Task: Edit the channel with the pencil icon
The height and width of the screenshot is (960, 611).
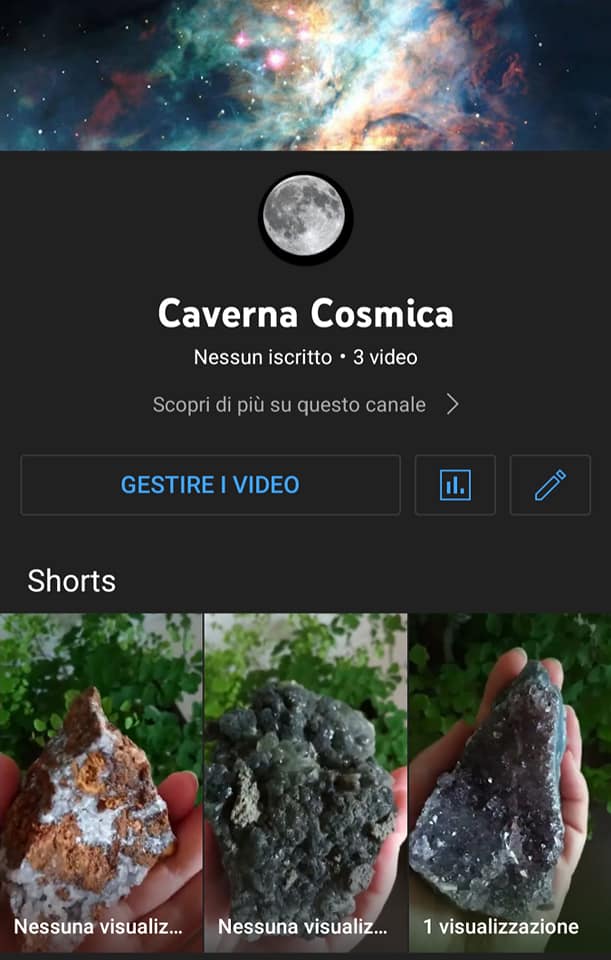Action: pos(550,485)
